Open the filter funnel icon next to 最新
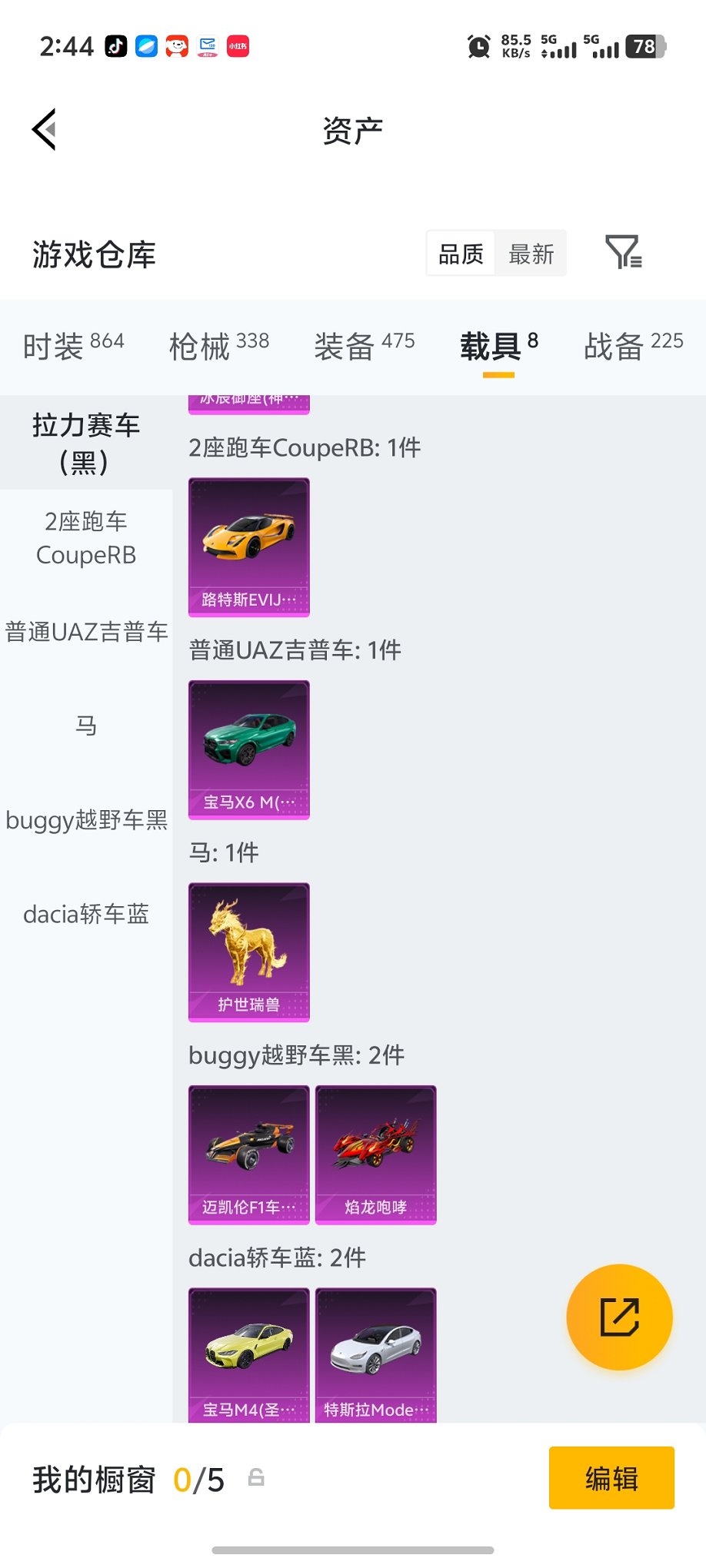The image size is (706, 1568). [624, 252]
